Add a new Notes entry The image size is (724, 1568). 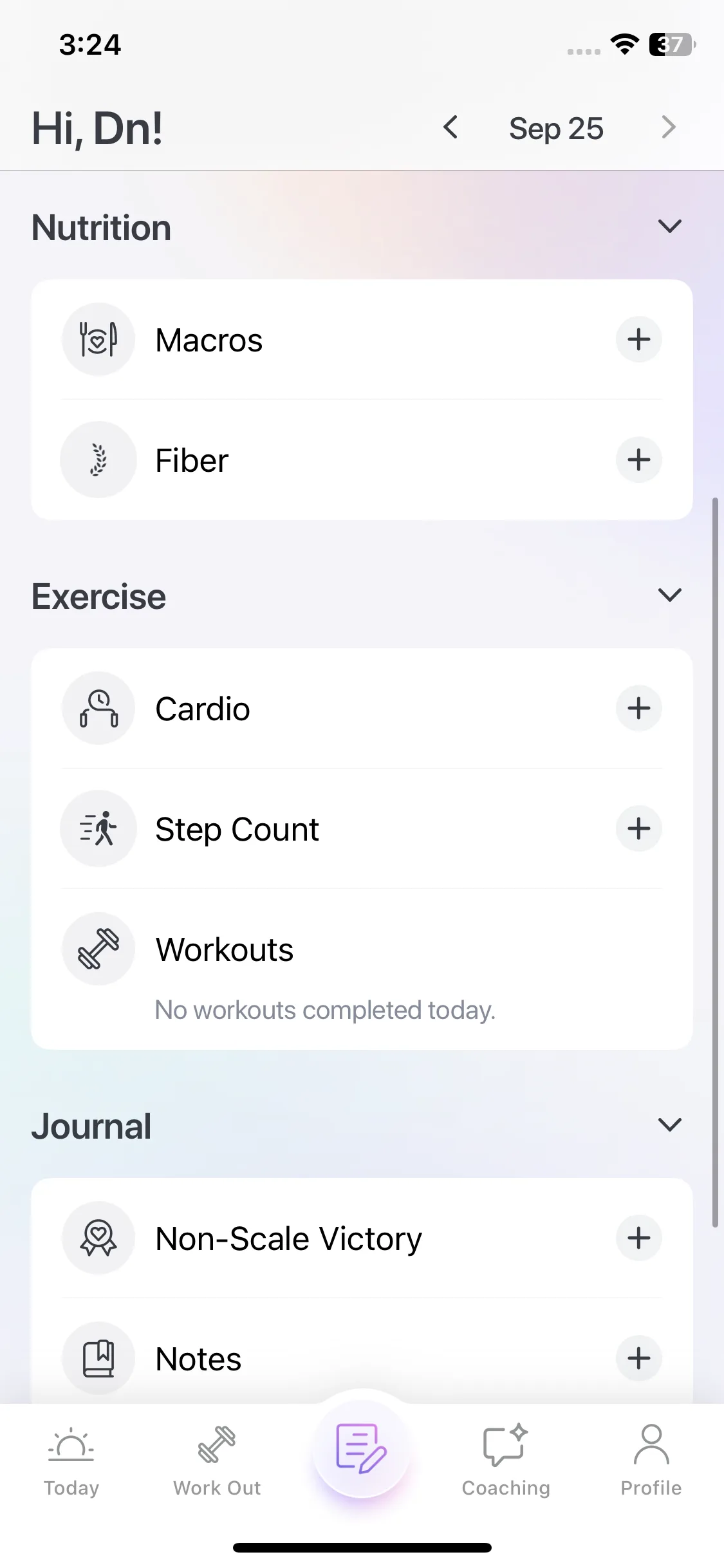point(638,1358)
